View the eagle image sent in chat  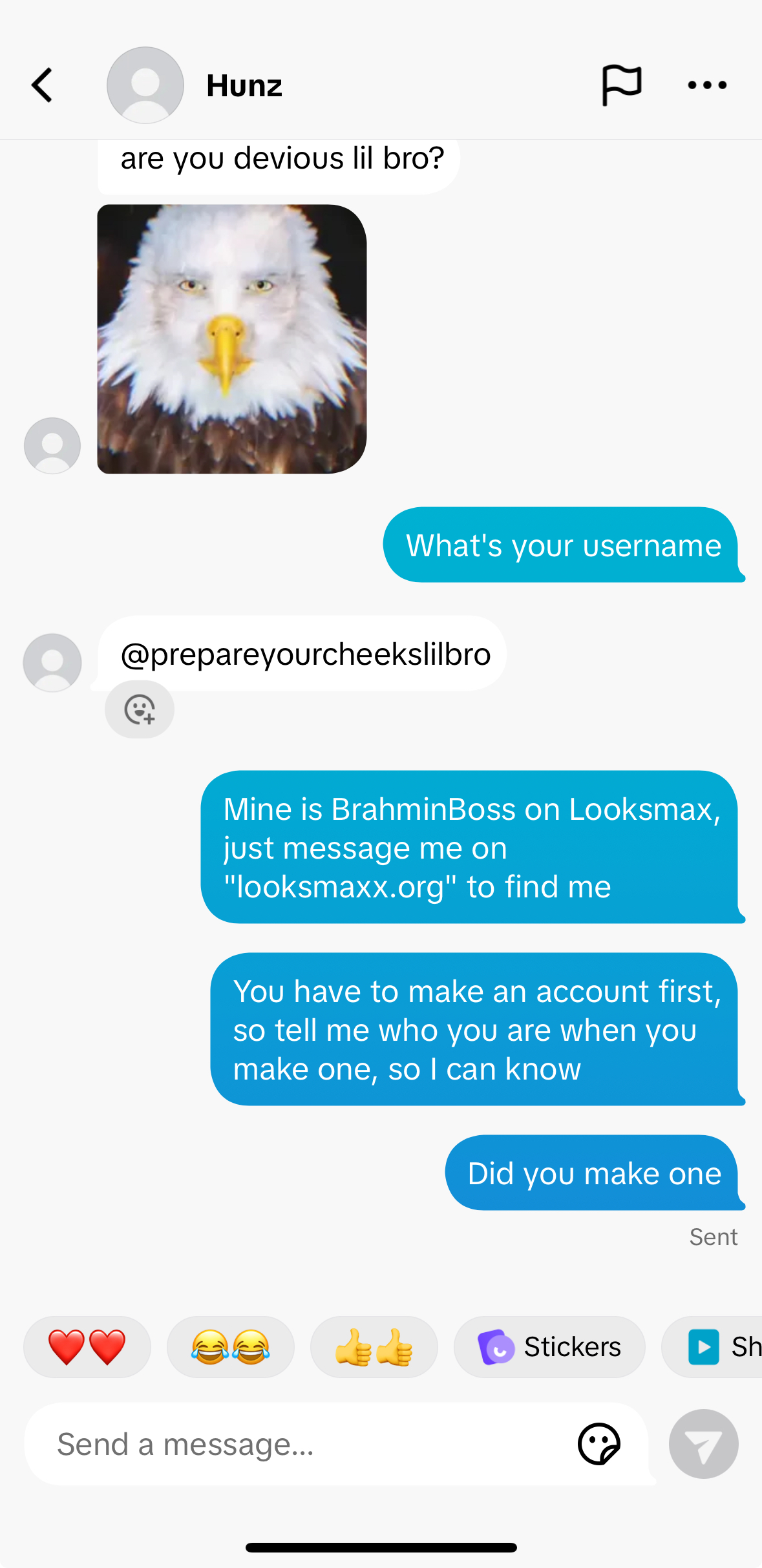231,339
